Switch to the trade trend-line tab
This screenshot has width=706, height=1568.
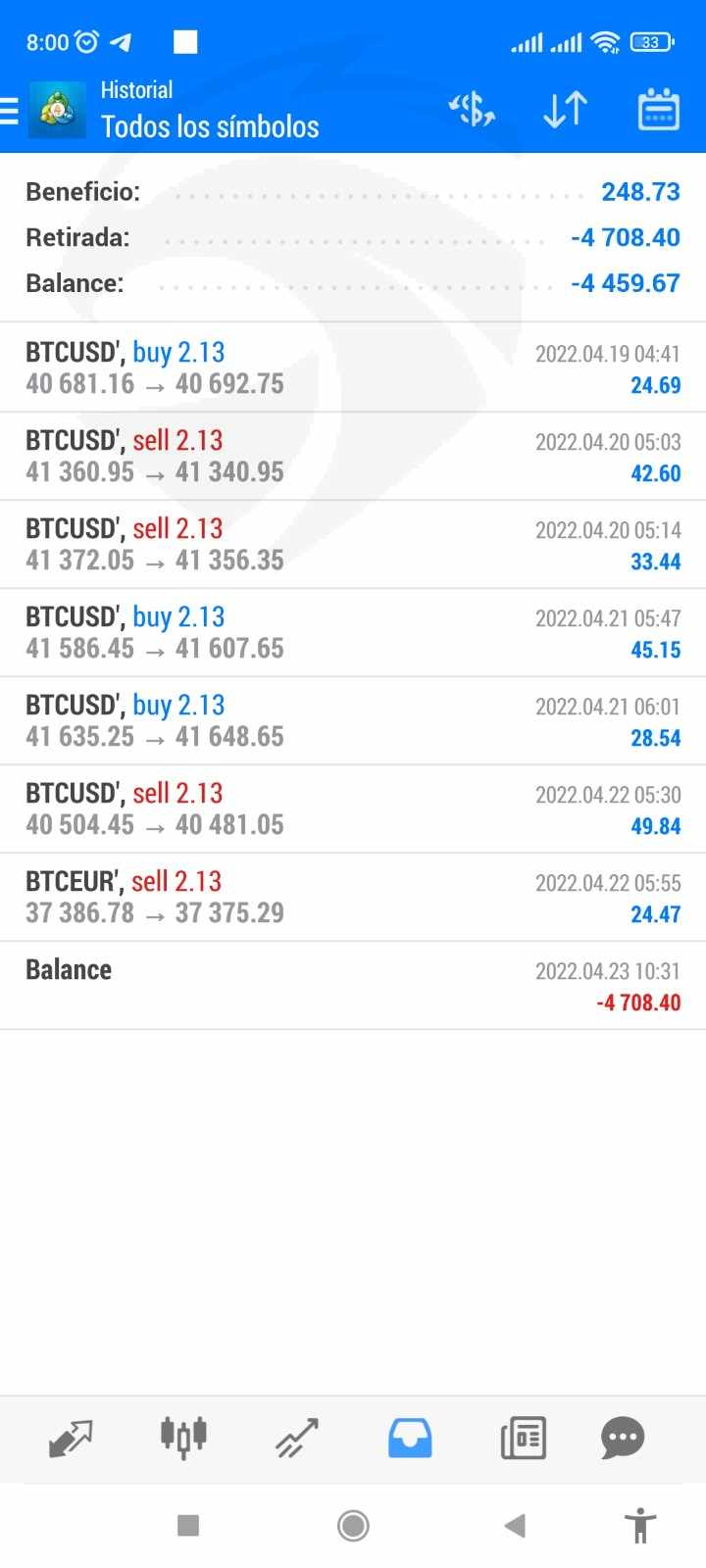click(297, 1438)
